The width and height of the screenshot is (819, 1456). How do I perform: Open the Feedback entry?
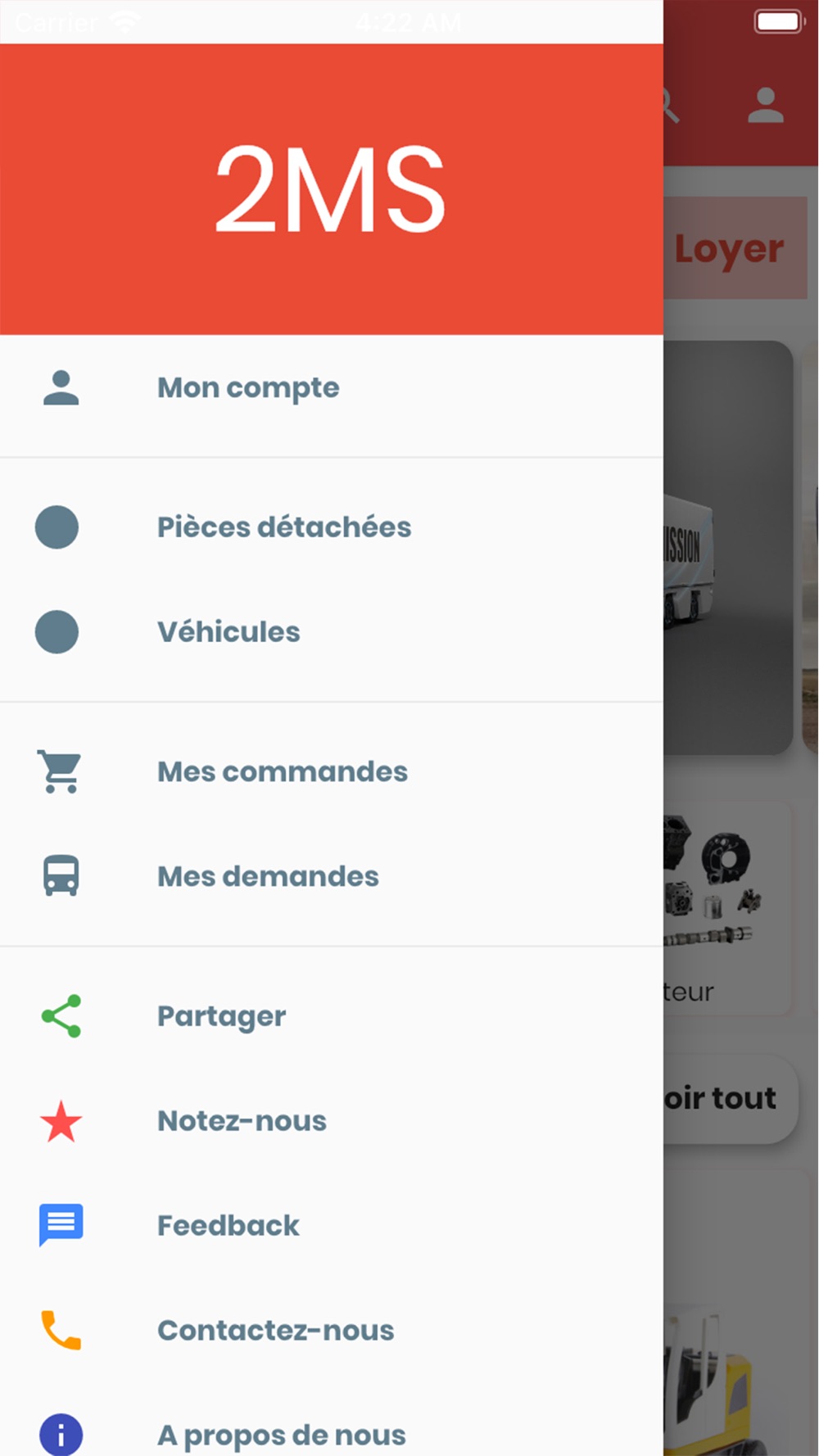[x=332, y=1226]
